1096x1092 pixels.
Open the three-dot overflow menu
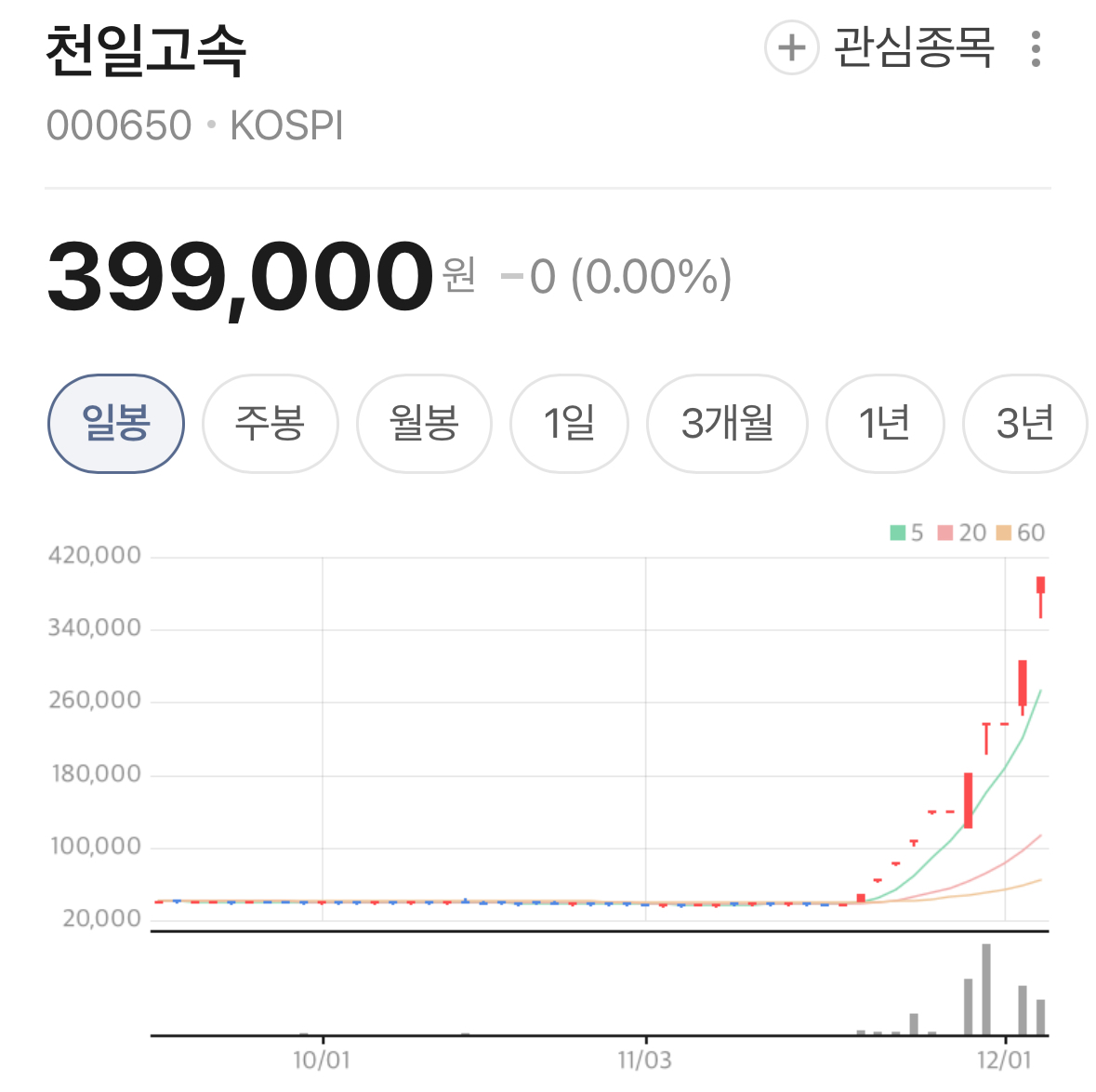click(1036, 48)
